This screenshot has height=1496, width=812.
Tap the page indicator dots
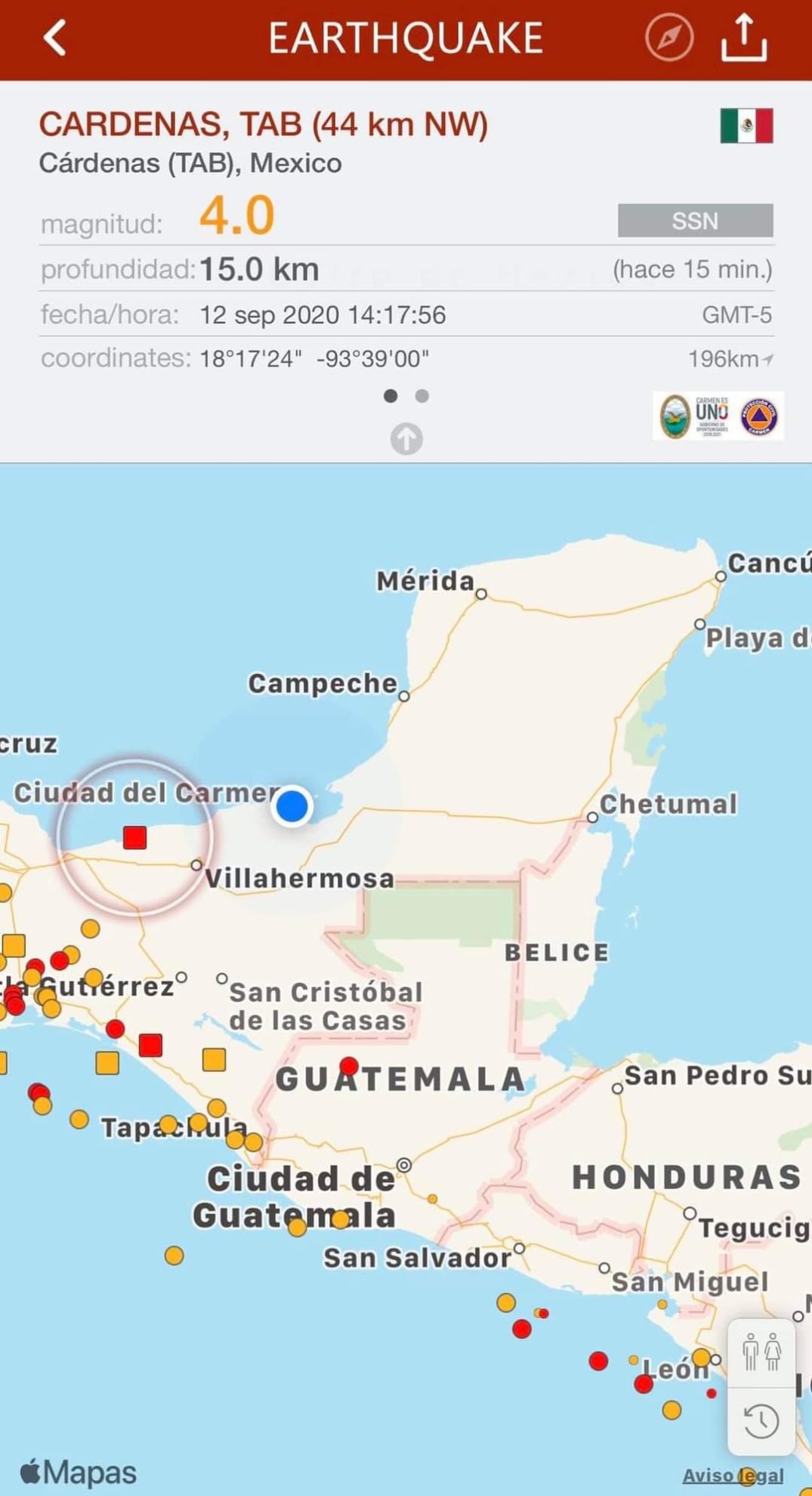[406, 396]
